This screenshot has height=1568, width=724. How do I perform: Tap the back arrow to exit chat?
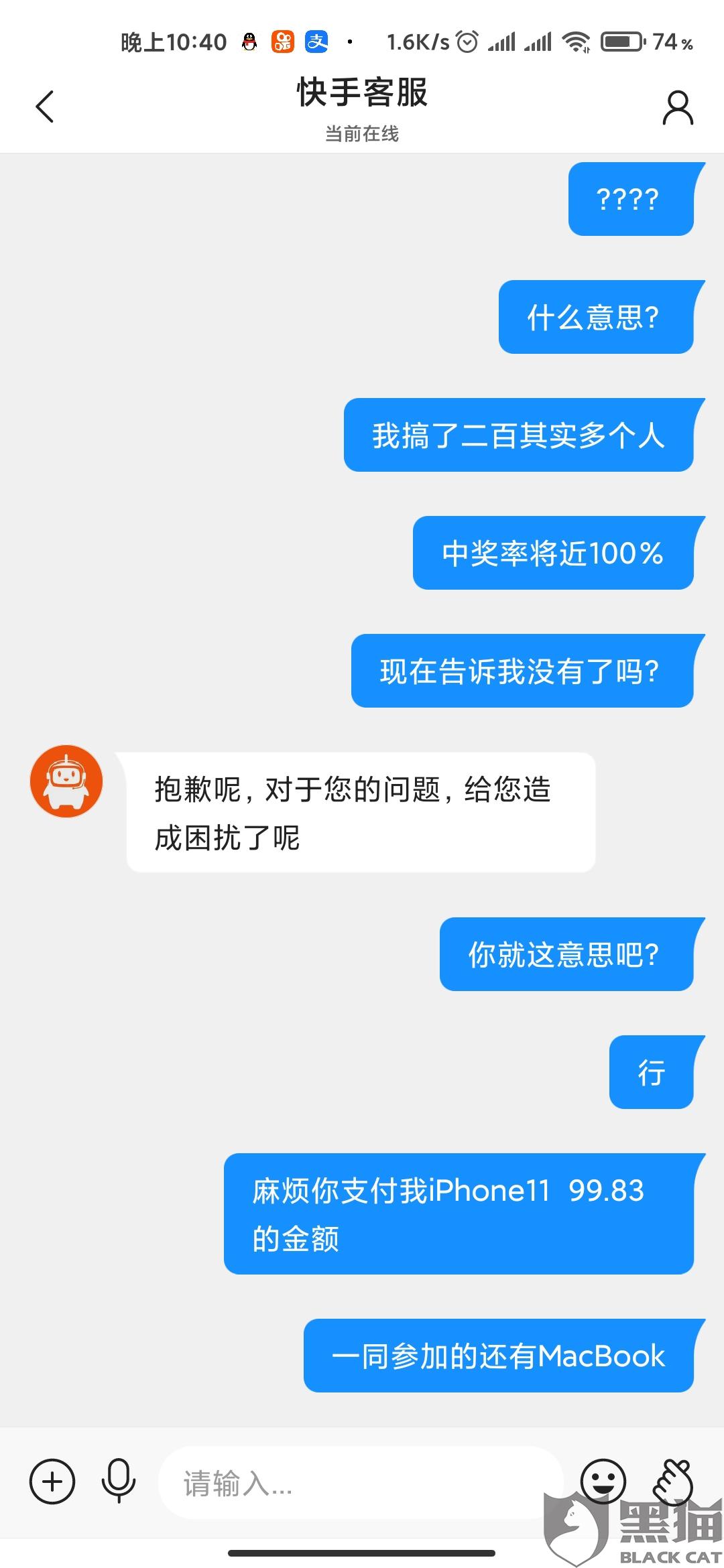click(x=45, y=107)
